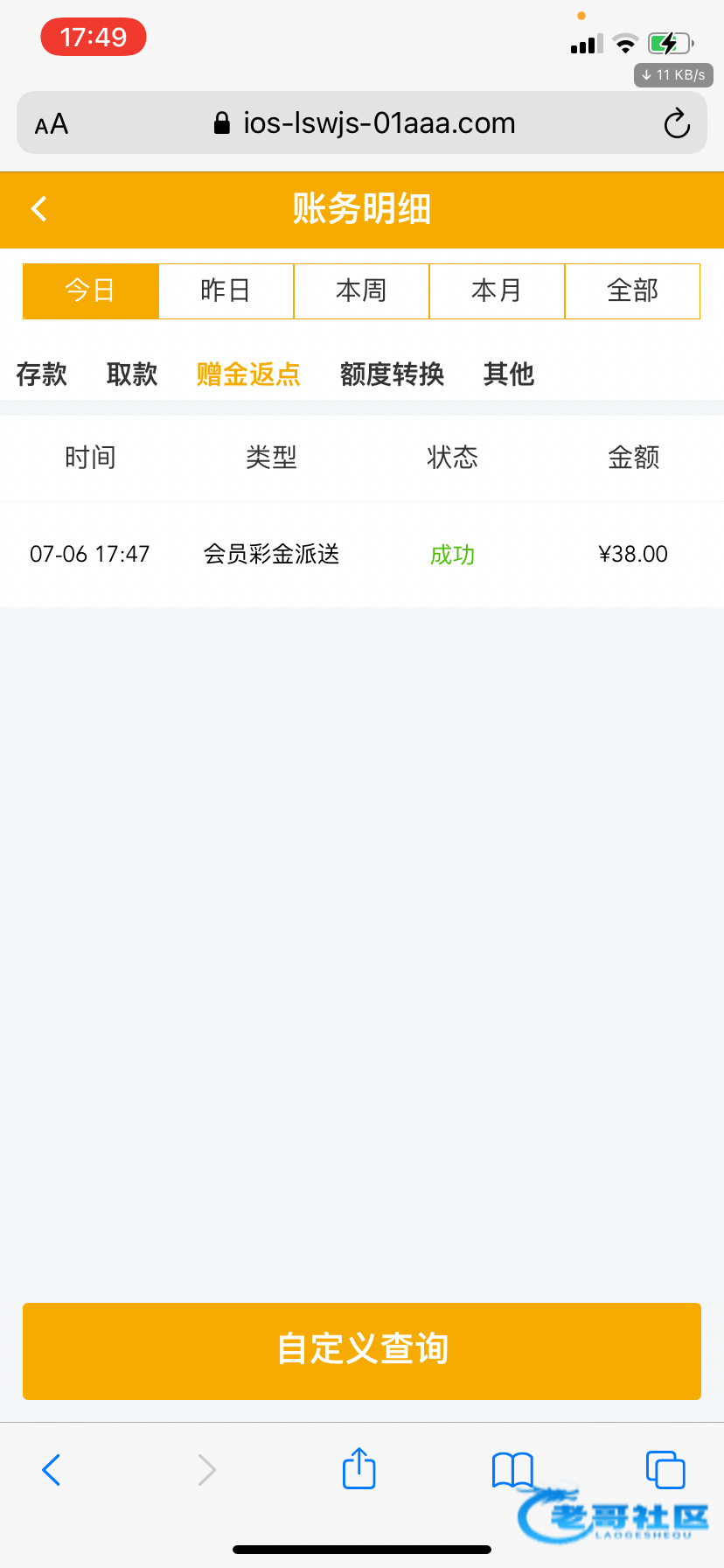Image resolution: width=724 pixels, height=1568 pixels.
Task: Open Safari bookmarks
Action: pos(512,1469)
